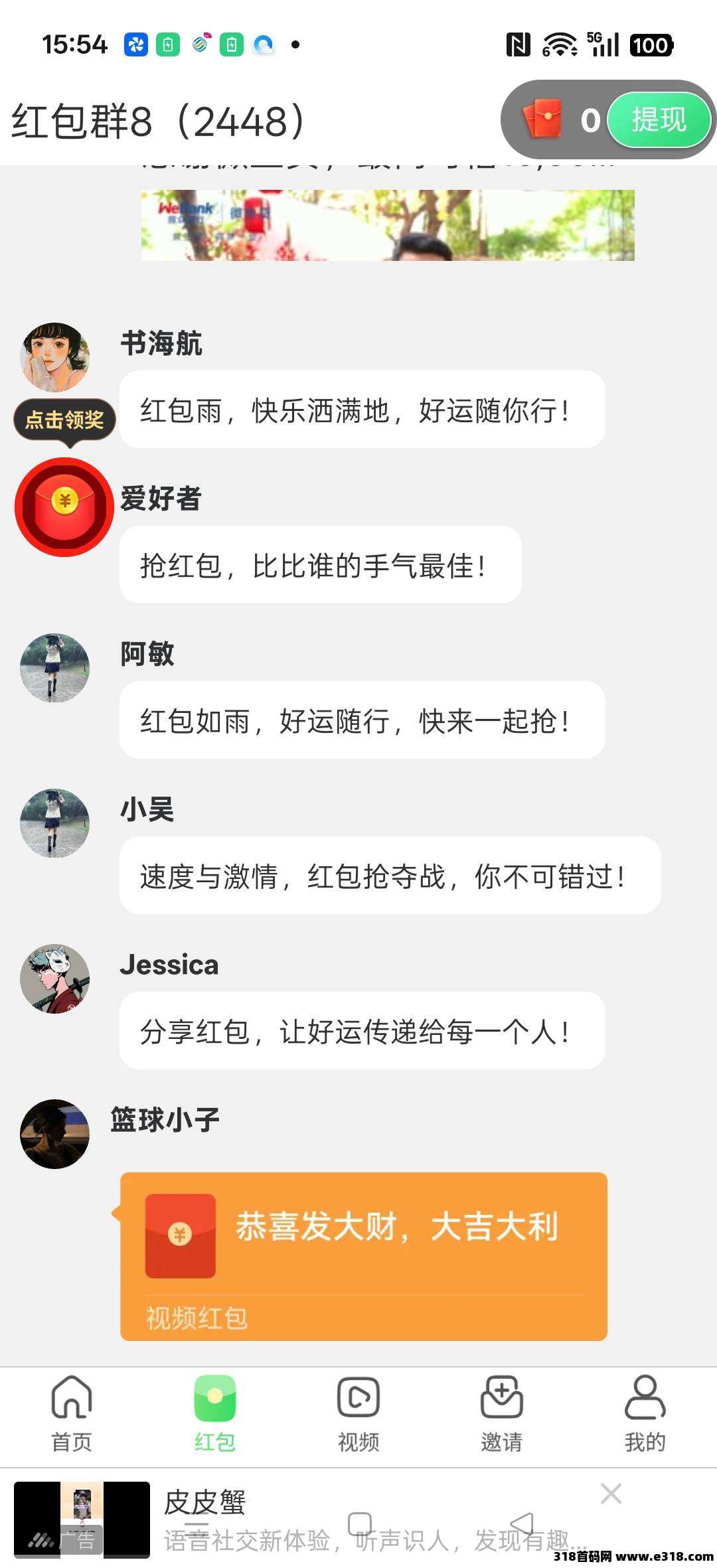Viewport: 717px width, 1568px height.
Task: Dismiss the 皮皮蟹 ad banner
Action: tap(611, 1494)
